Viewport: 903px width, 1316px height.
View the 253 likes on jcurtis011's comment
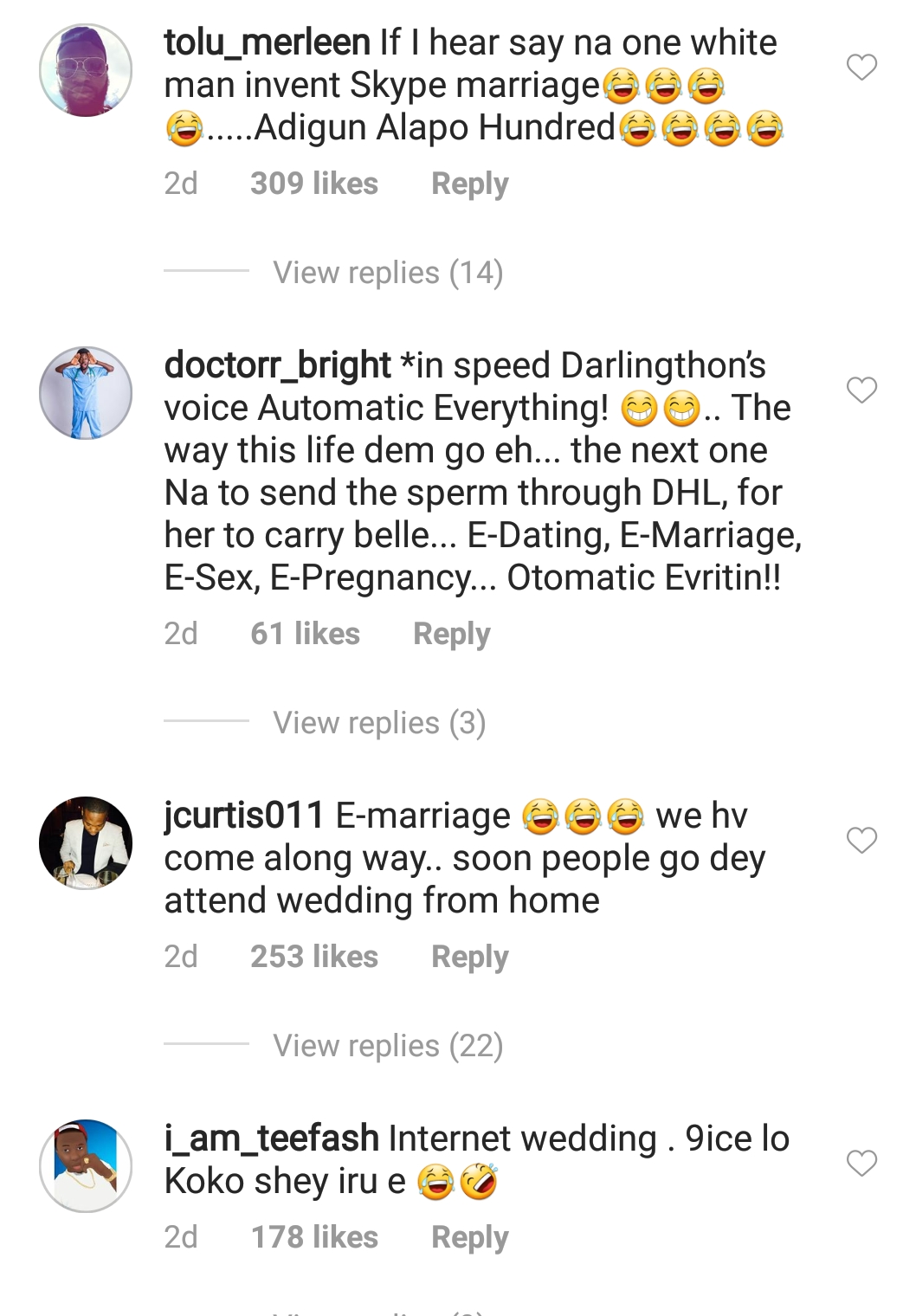[313, 957]
